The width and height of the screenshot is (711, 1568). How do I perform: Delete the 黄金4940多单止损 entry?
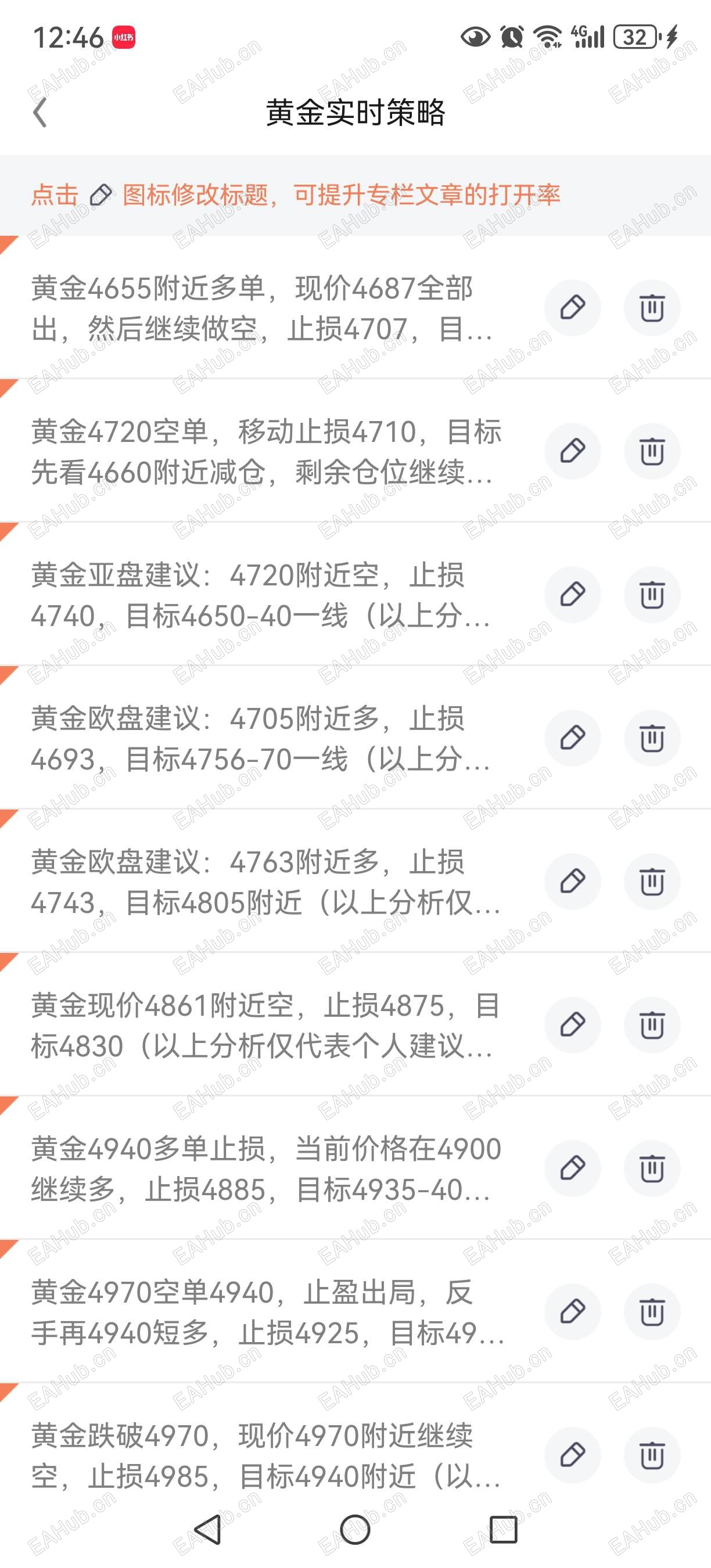652,1168
